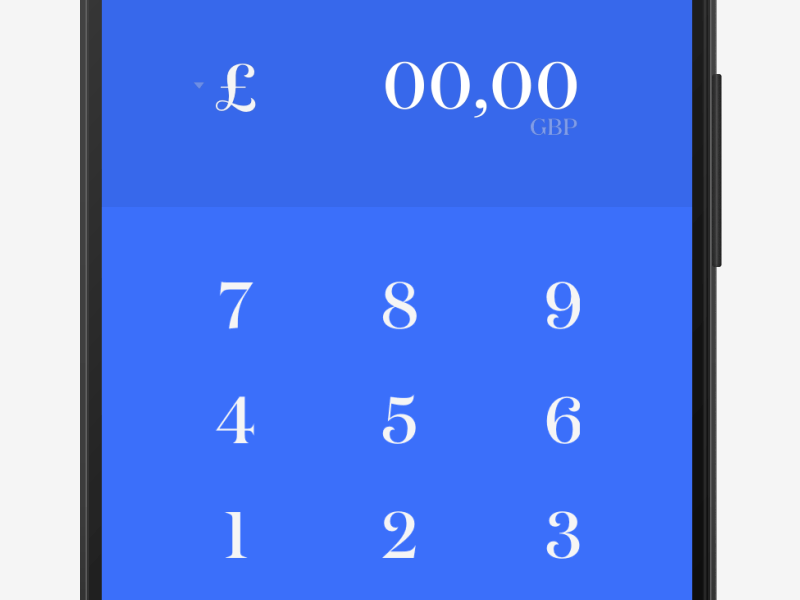
Task: Tap the 9 key
Action: tap(563, 305)
